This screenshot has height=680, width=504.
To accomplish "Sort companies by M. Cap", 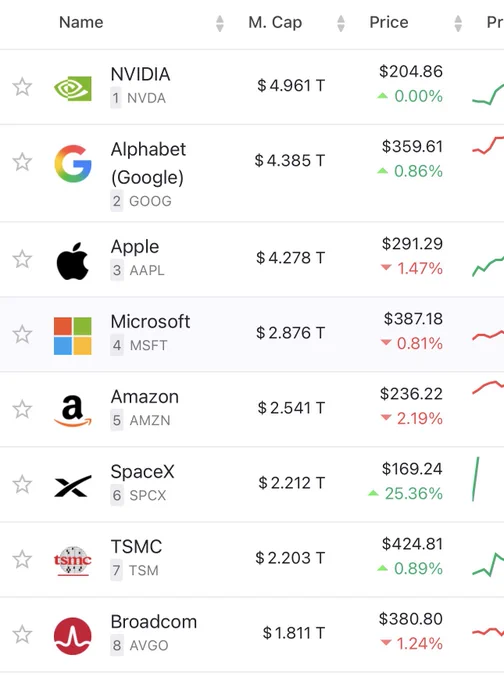I will (341, 23).
